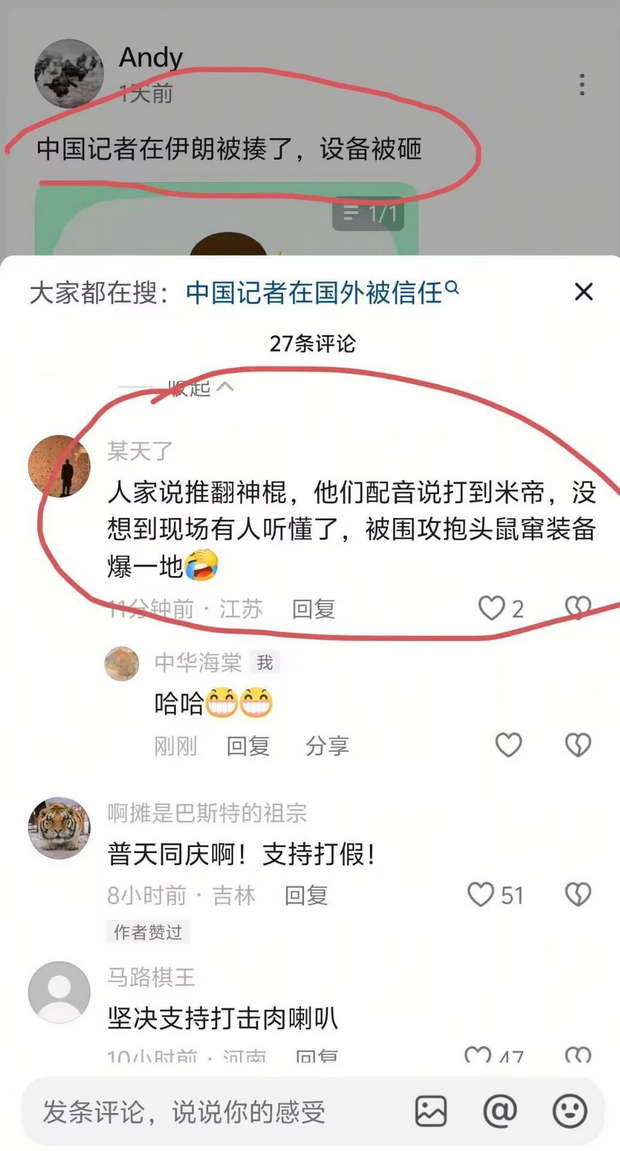The image size is (620, 1151).
Task: Dislike the comment by 某天了
Action: 578,608
